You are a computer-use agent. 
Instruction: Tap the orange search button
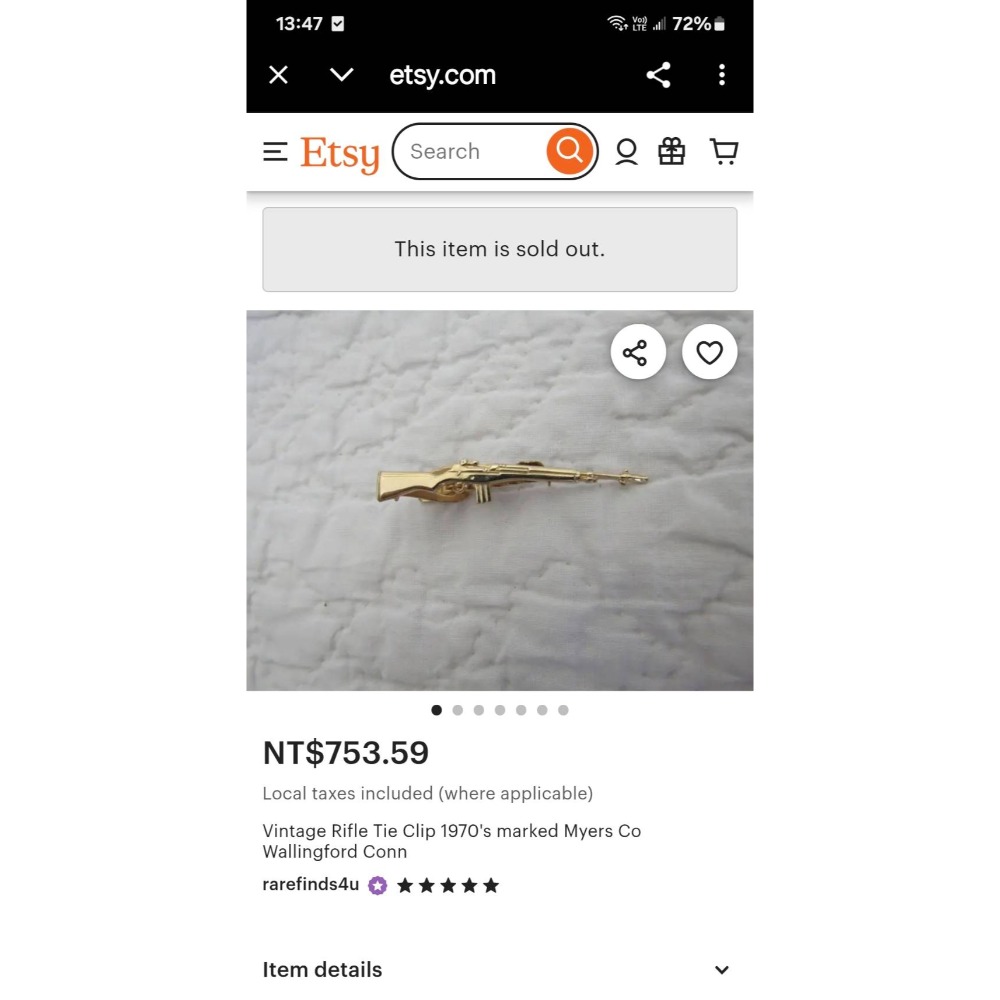tap(569, 151)
